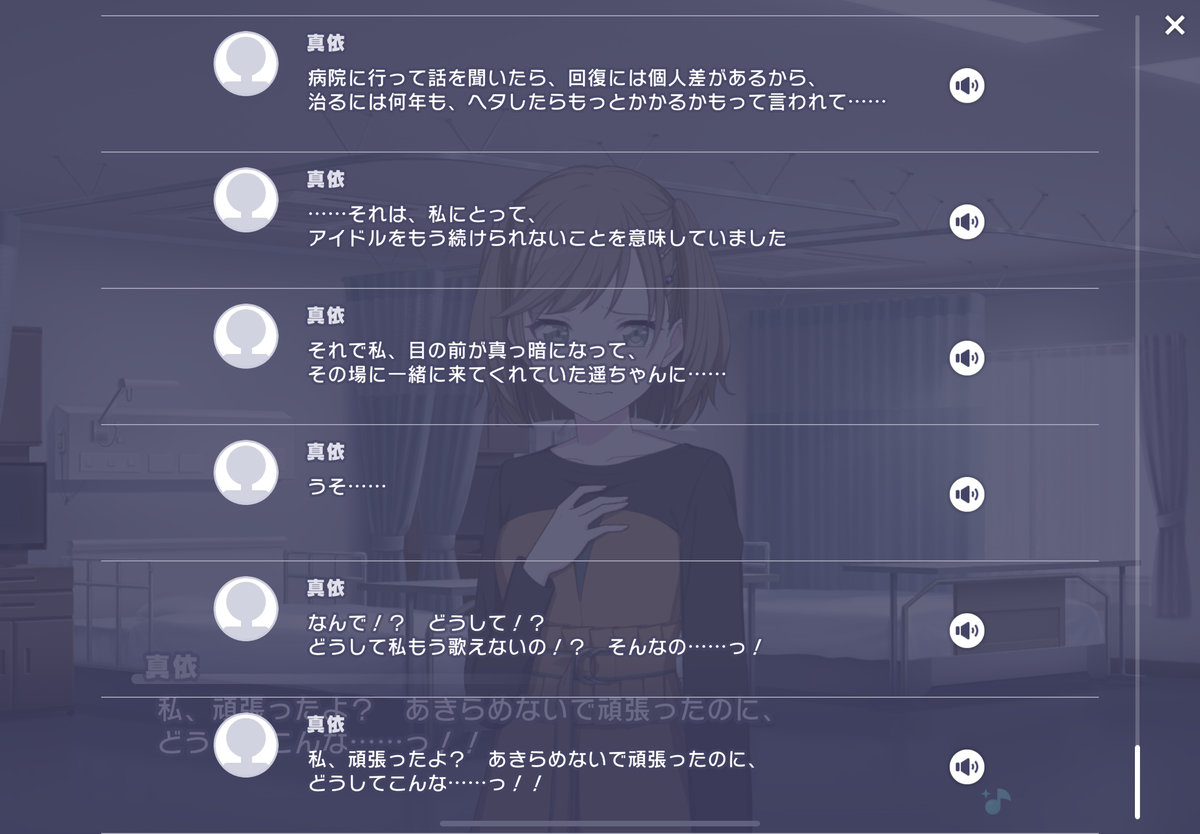
Task: Play voice for line starting 病院に行って
Action: point(966,86)
